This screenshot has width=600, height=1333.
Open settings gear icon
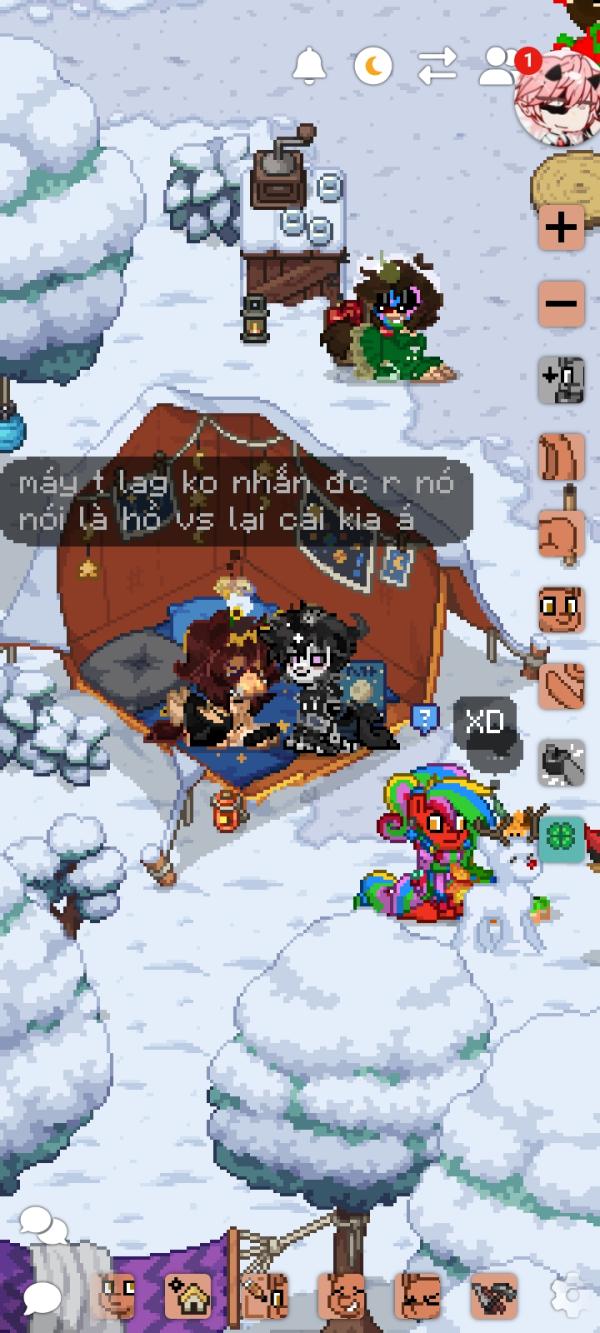click(x=570, y=1295)
